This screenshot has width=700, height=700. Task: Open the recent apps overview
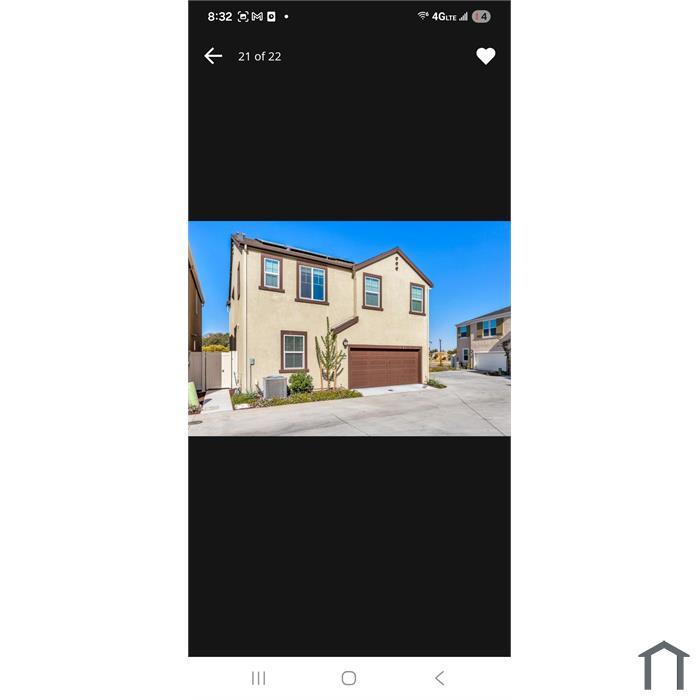(x=258, y=678)
